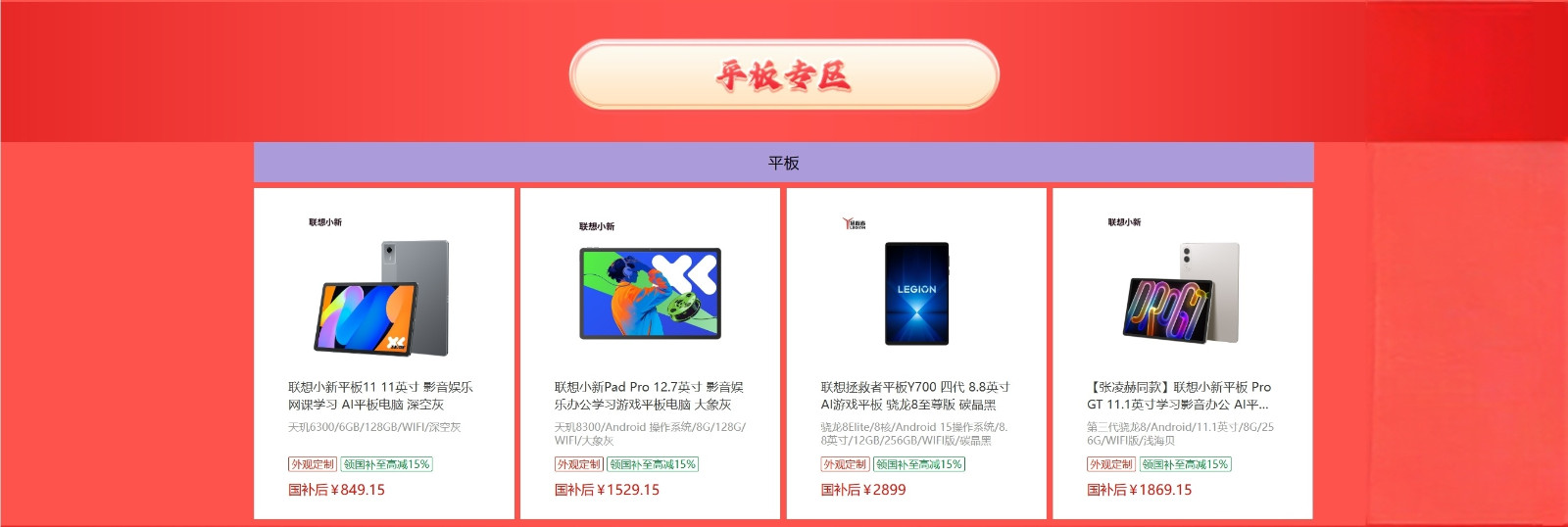This screenshot has width=1568, height=527.
Task: Select the 平板 category tab
Action: click(783, 163)
